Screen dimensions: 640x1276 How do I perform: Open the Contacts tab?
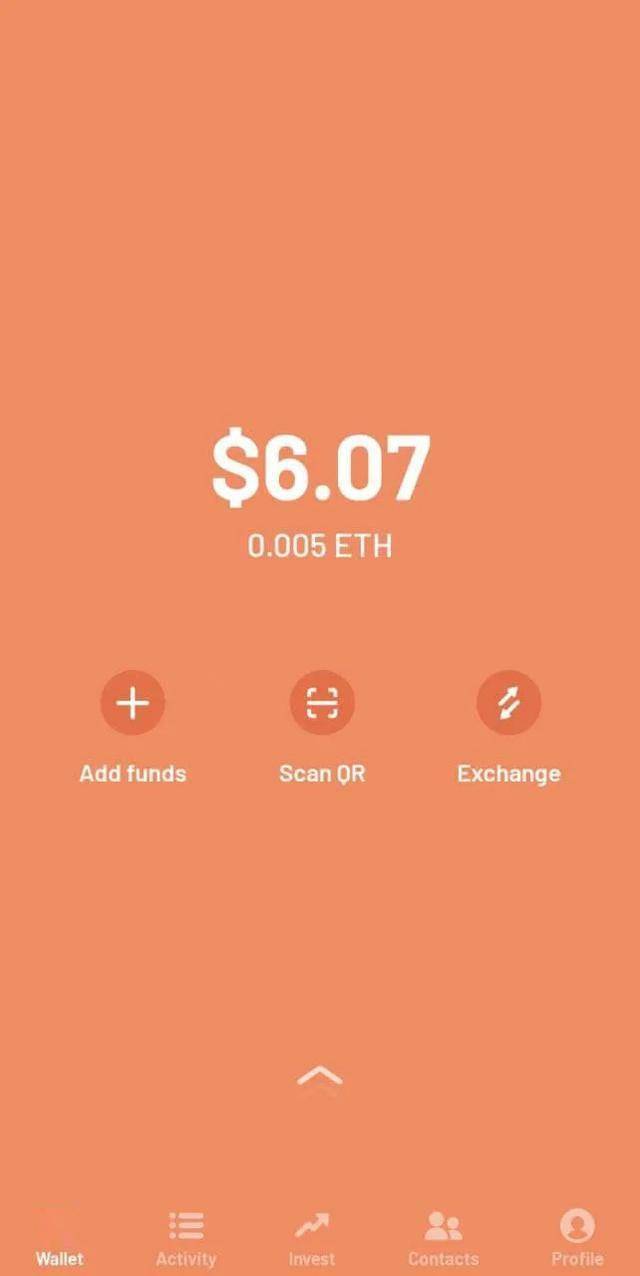pyautogui.click(x=443, y=1238)
